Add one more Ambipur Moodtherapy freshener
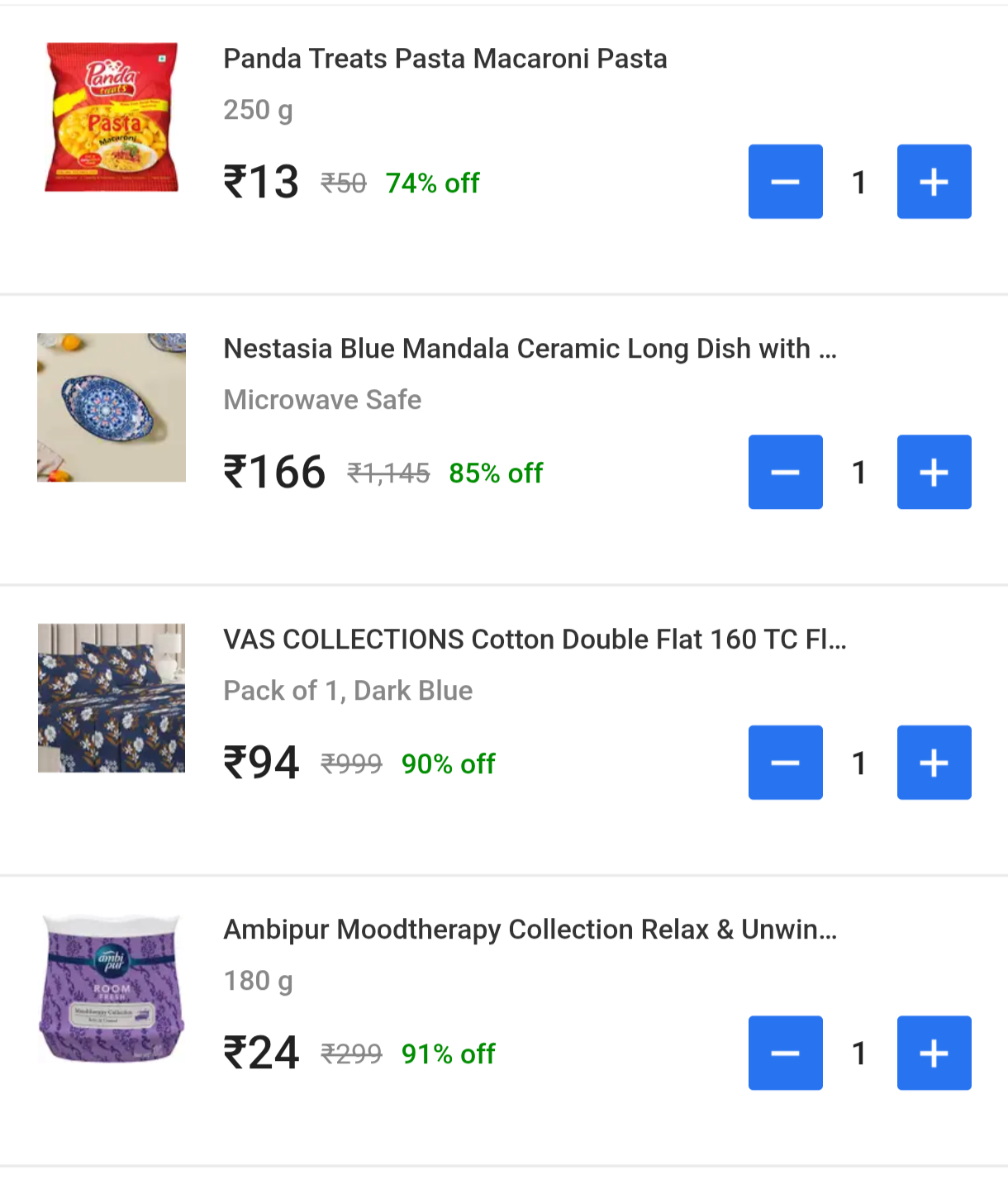Image resolution: width=1008 pixels, height=1189 pixels. (934, 1053)
